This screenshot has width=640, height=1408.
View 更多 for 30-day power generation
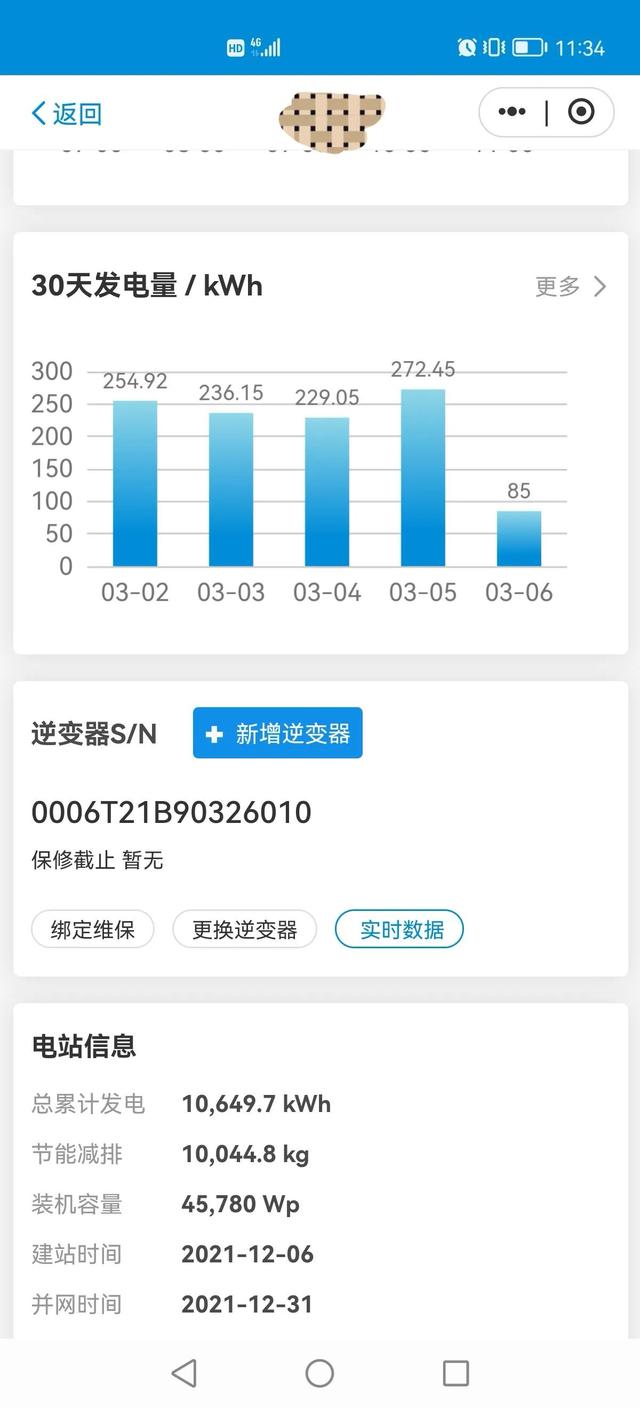point(571,287)
